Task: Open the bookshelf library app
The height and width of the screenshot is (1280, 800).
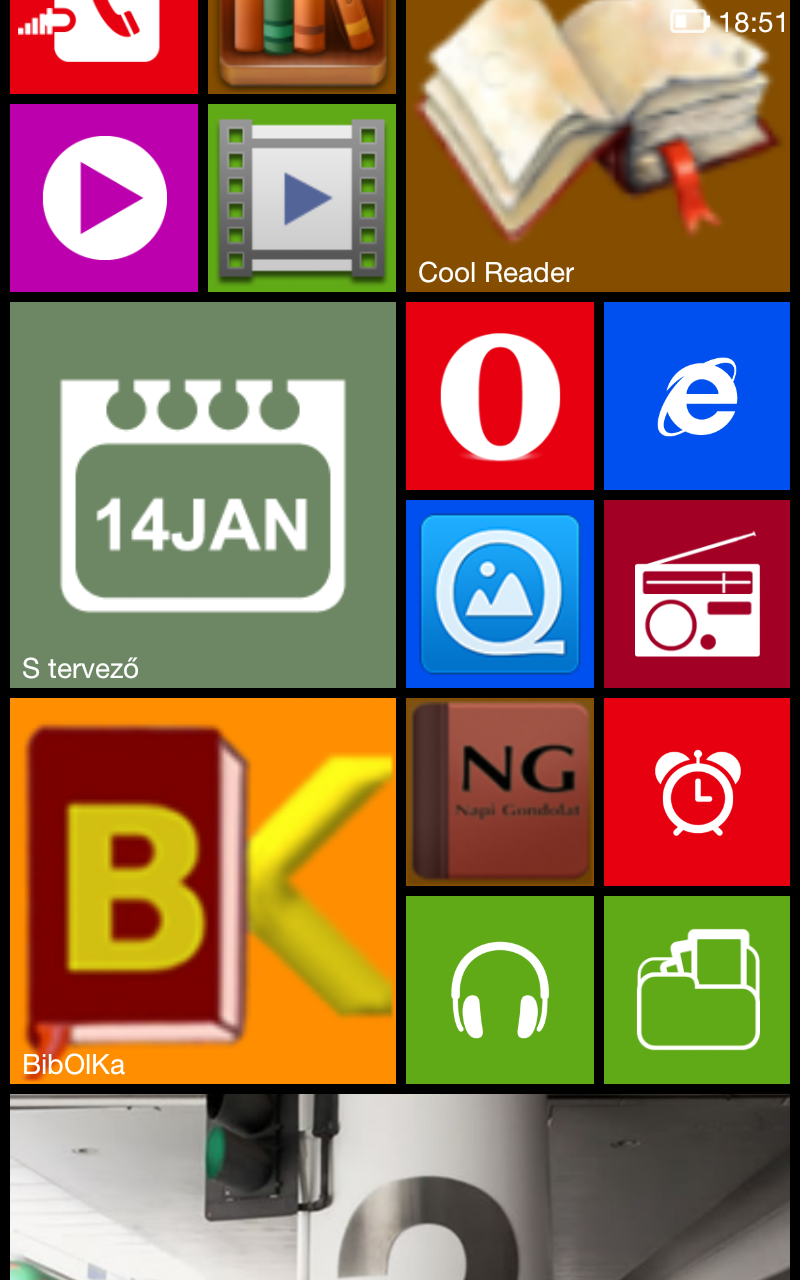Action: (302, 45)
